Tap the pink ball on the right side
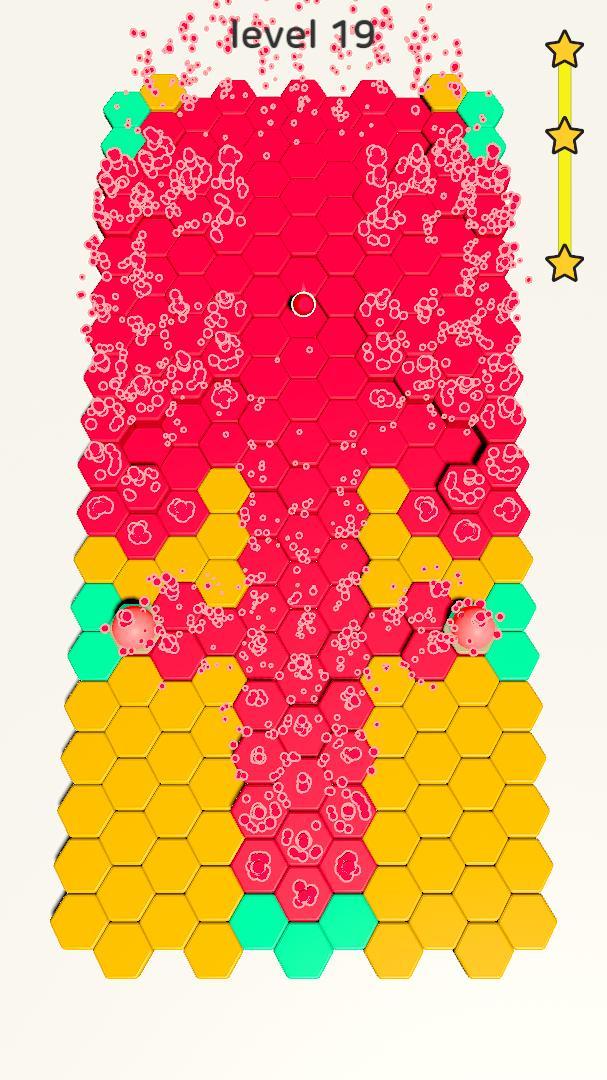 coord(474,627)
